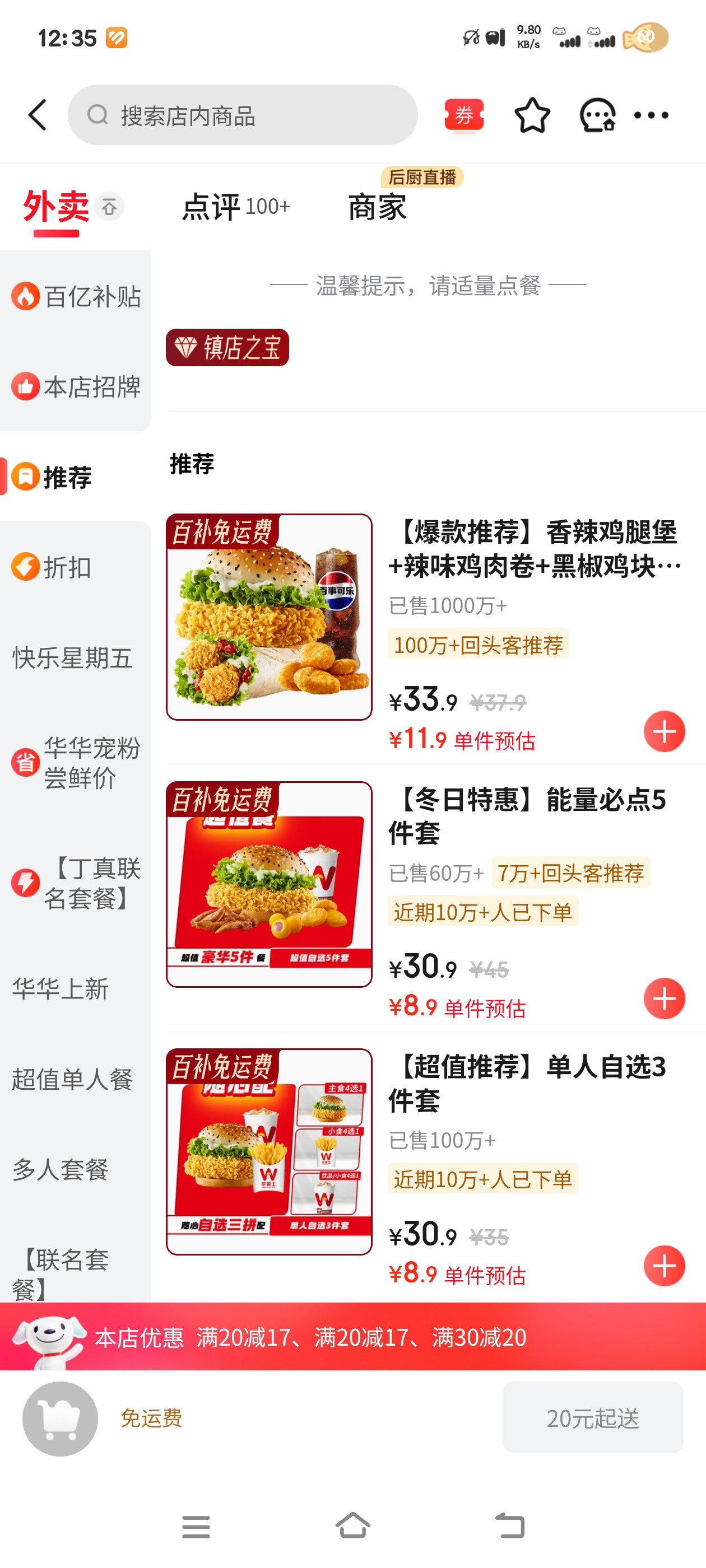Favorite this store with the star
Screen dimensions: 706x1568
pos(532,115)
